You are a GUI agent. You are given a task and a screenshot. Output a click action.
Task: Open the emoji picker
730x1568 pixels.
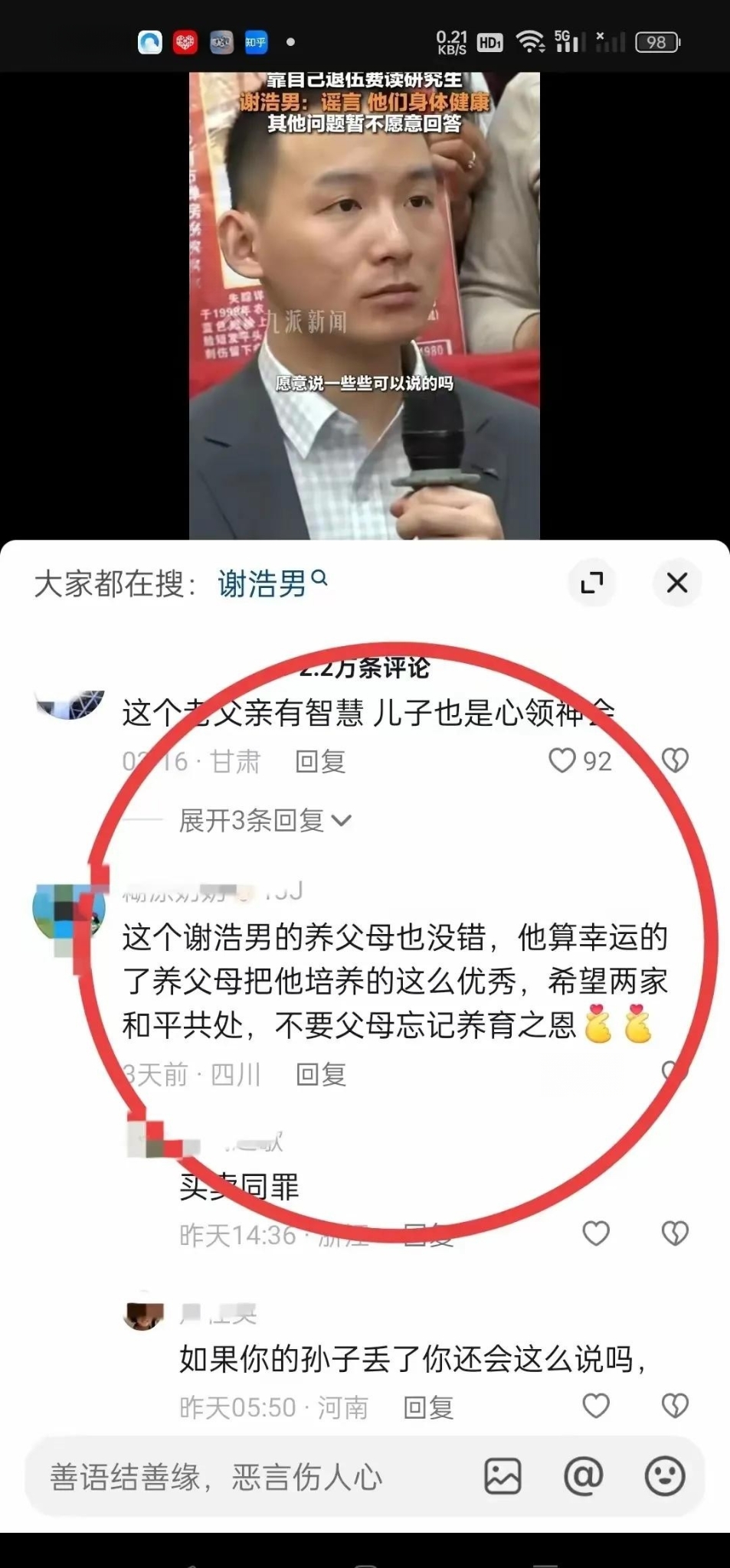click(664, 1476)
